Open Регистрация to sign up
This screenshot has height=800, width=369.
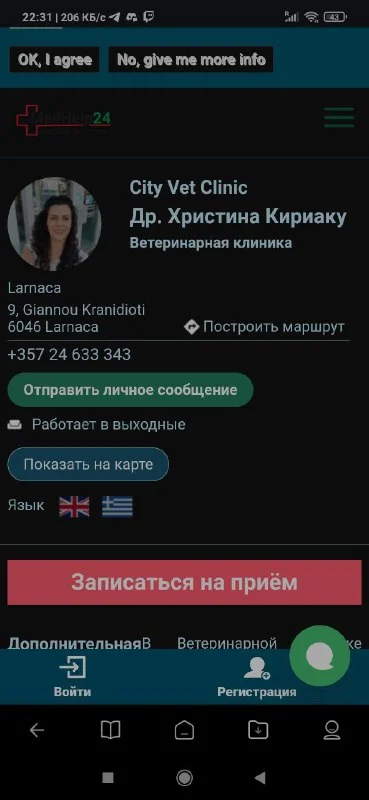tap(257, 677)
